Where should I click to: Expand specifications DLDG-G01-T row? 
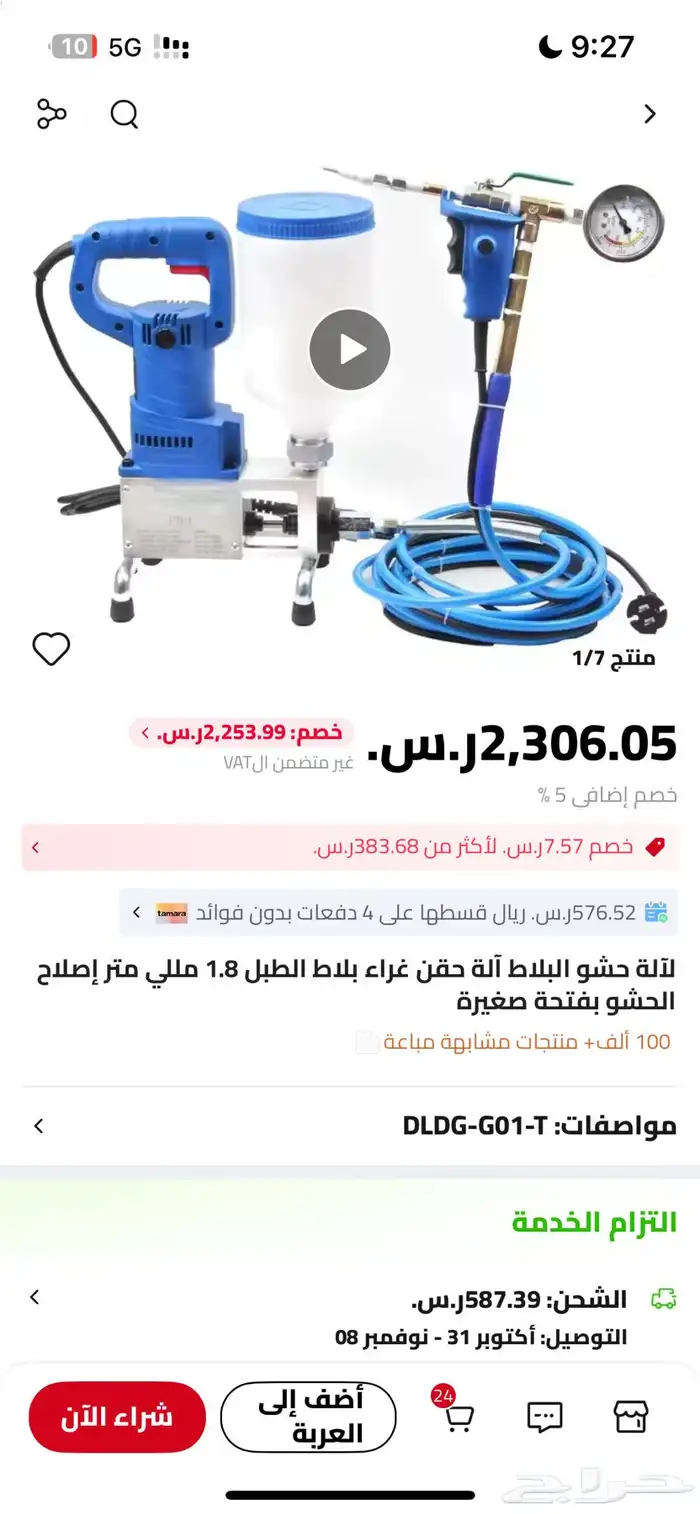[350, 1126]
